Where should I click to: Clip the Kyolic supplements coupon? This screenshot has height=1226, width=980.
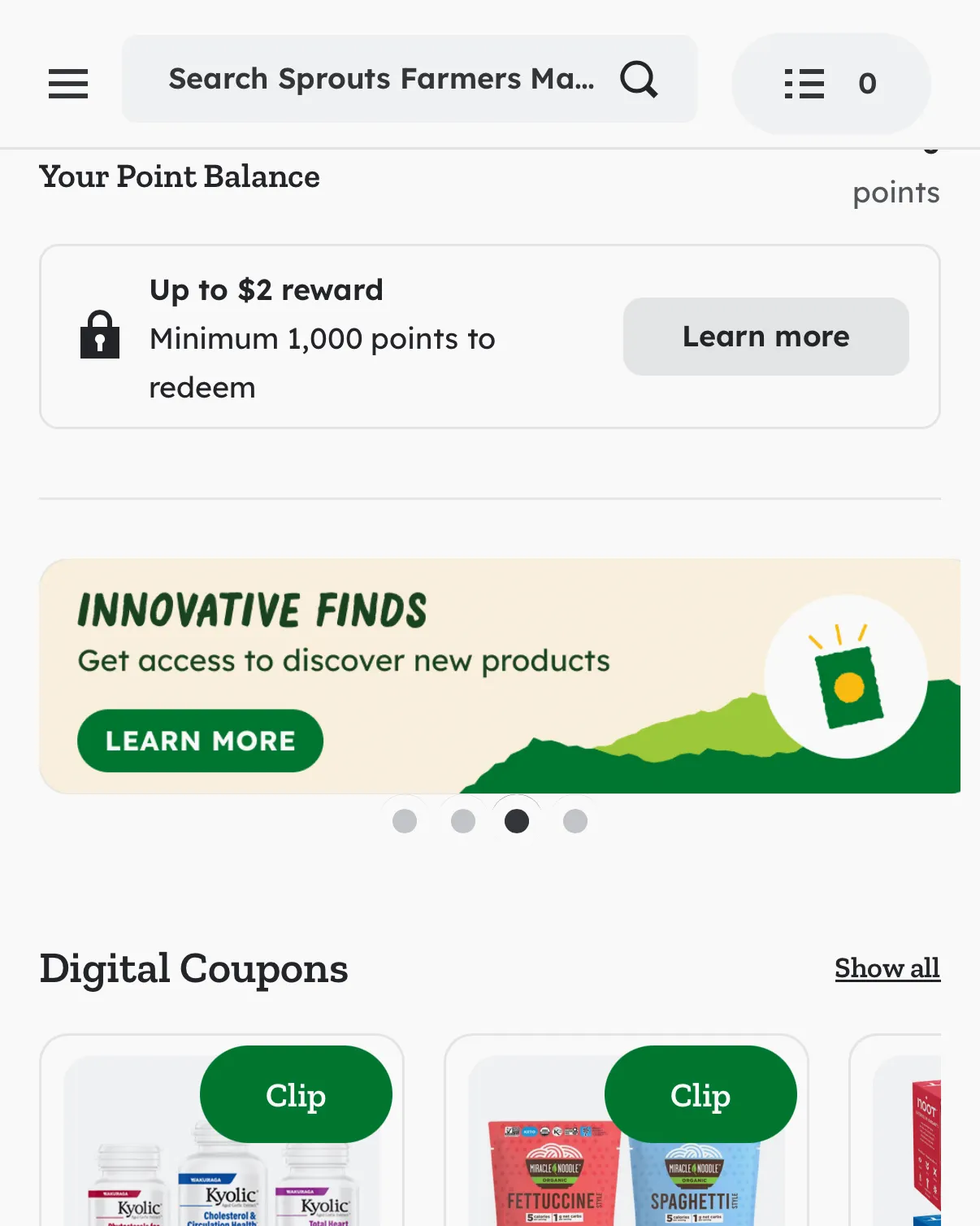click(296, 1094)
